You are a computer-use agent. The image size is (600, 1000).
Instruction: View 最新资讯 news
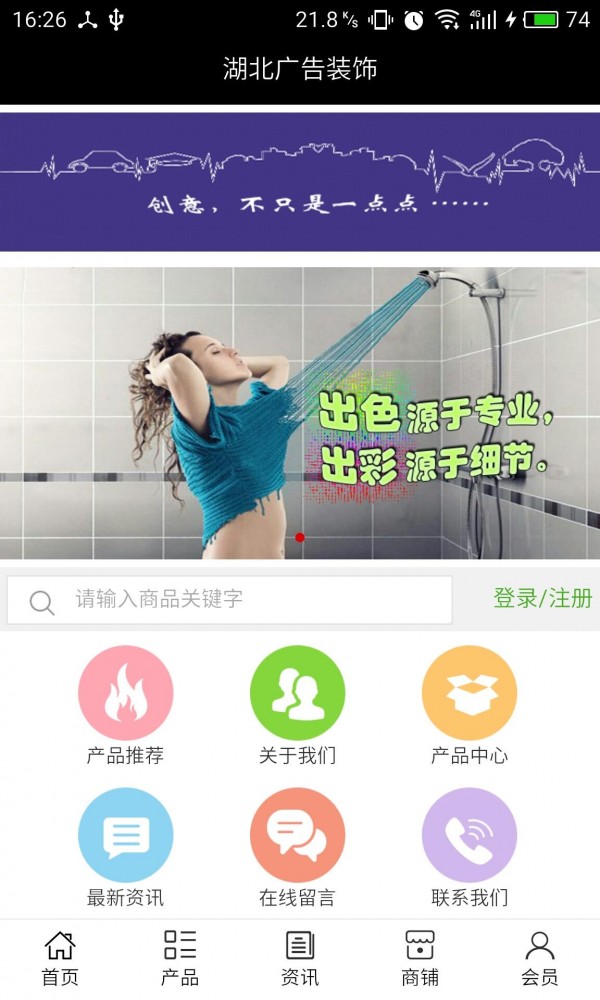click(x=125, y=835)
